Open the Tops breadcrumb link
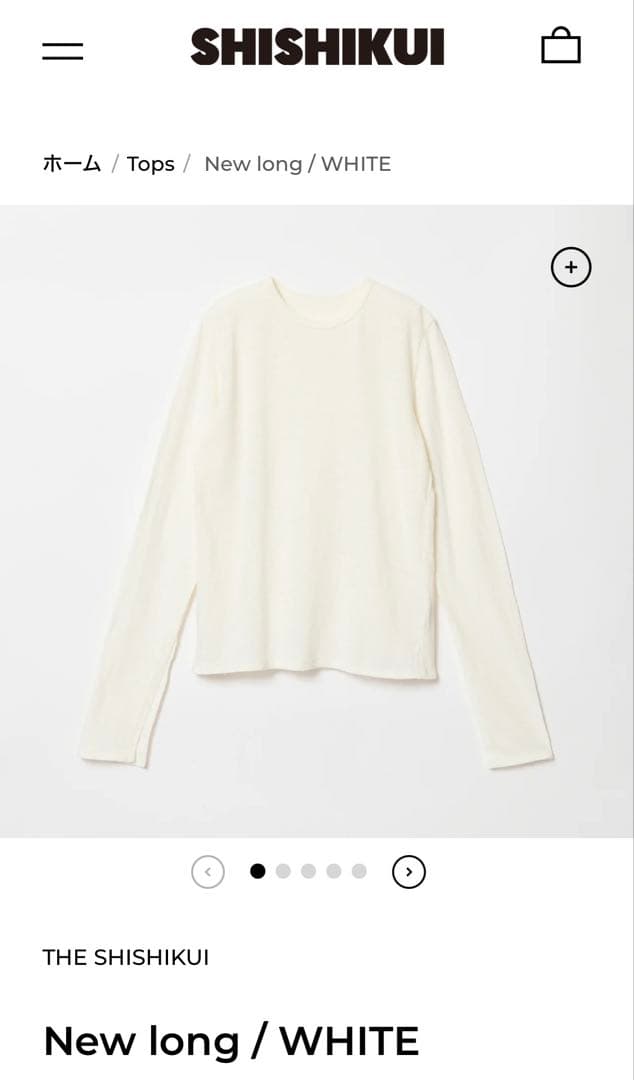The height and width of the screenshot is (1080, 634). 150,164
